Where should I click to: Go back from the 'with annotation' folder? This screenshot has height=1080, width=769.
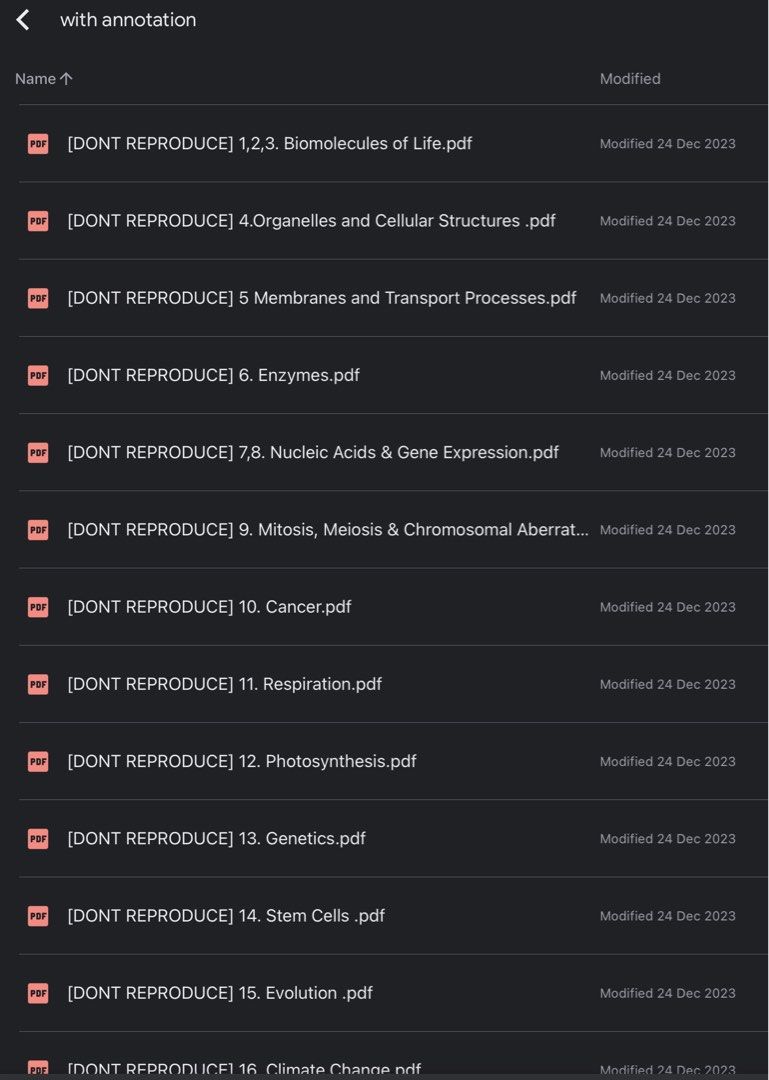[x=23, y=20]
